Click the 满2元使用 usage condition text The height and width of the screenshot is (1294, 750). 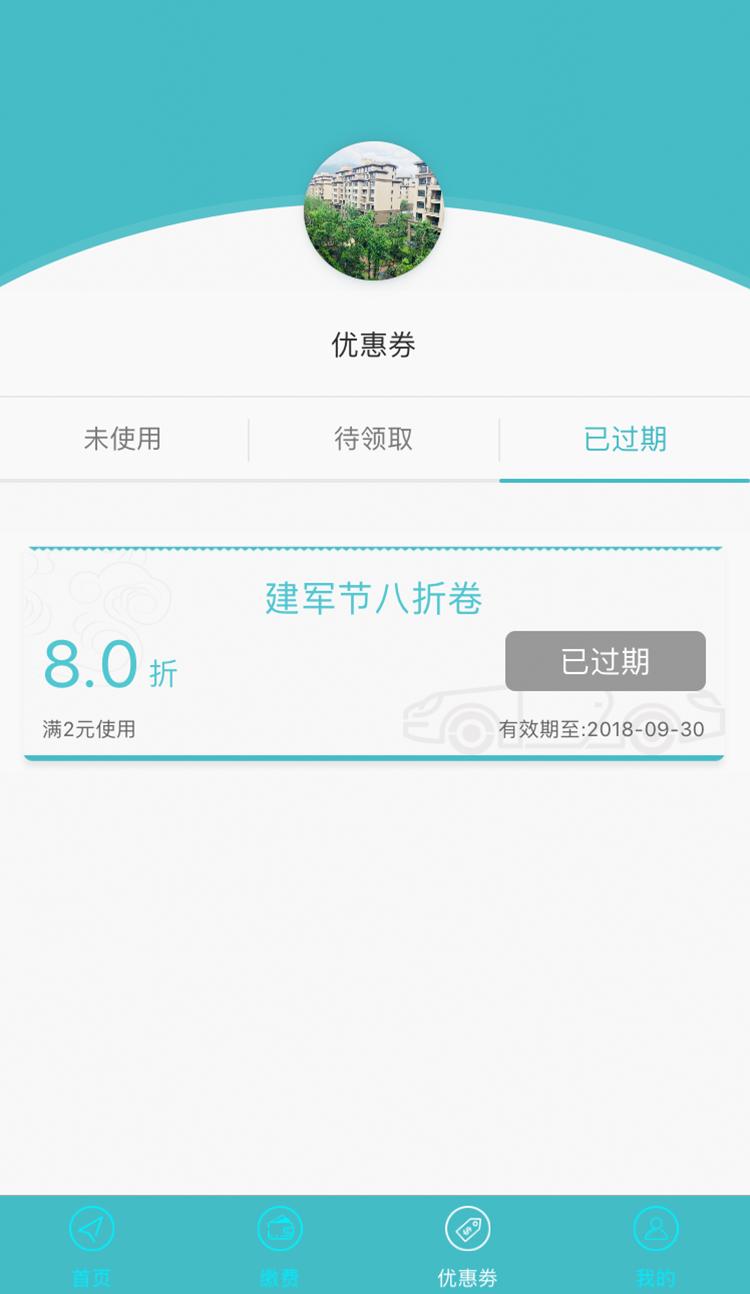tap(88, 729)
